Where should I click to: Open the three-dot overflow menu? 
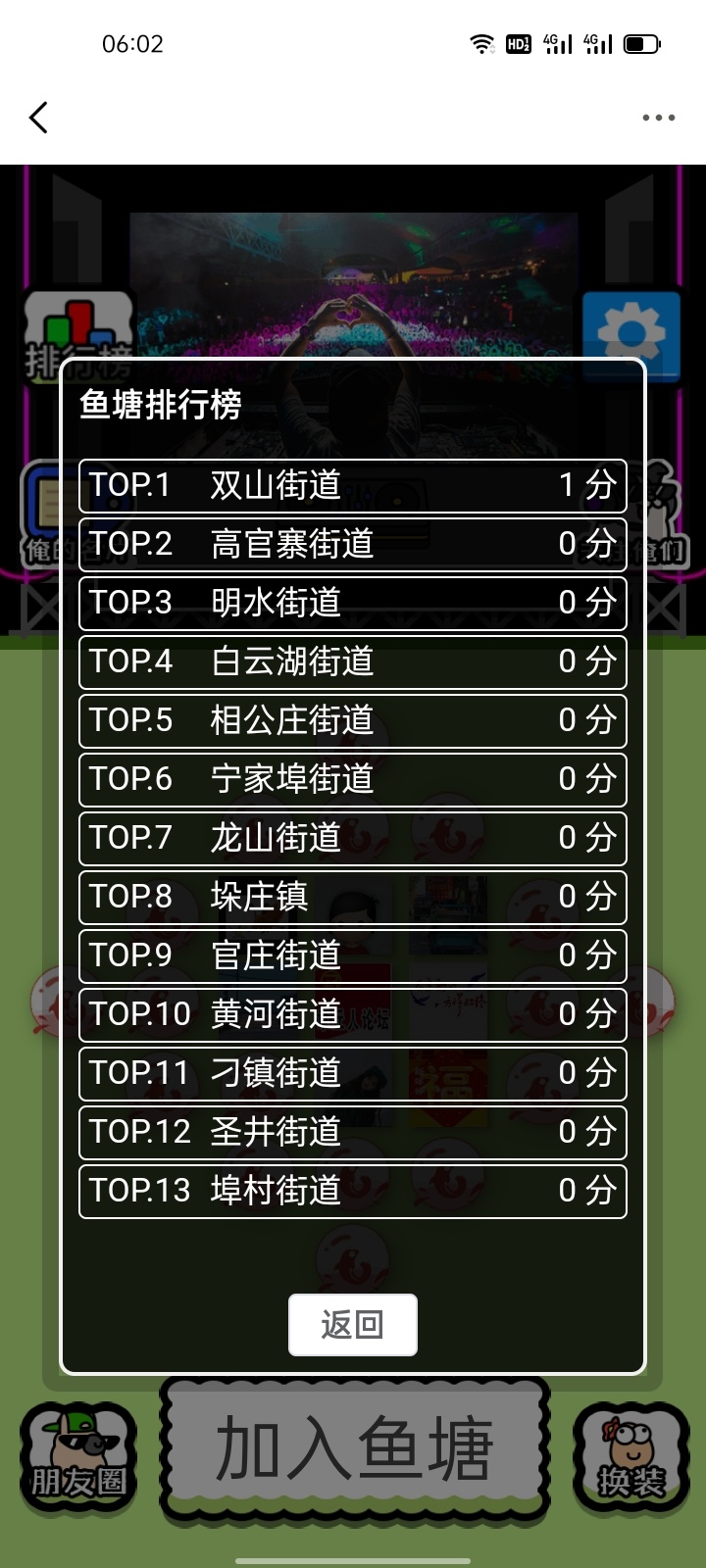click(x=658, y=118)
